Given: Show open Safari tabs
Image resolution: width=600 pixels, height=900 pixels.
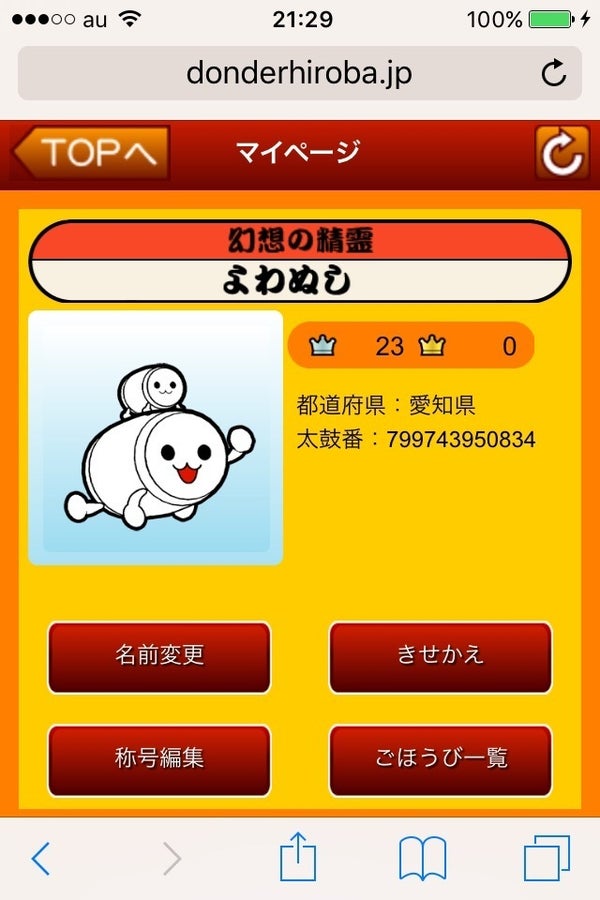Looking at the screenshot, I should point(546,859).
